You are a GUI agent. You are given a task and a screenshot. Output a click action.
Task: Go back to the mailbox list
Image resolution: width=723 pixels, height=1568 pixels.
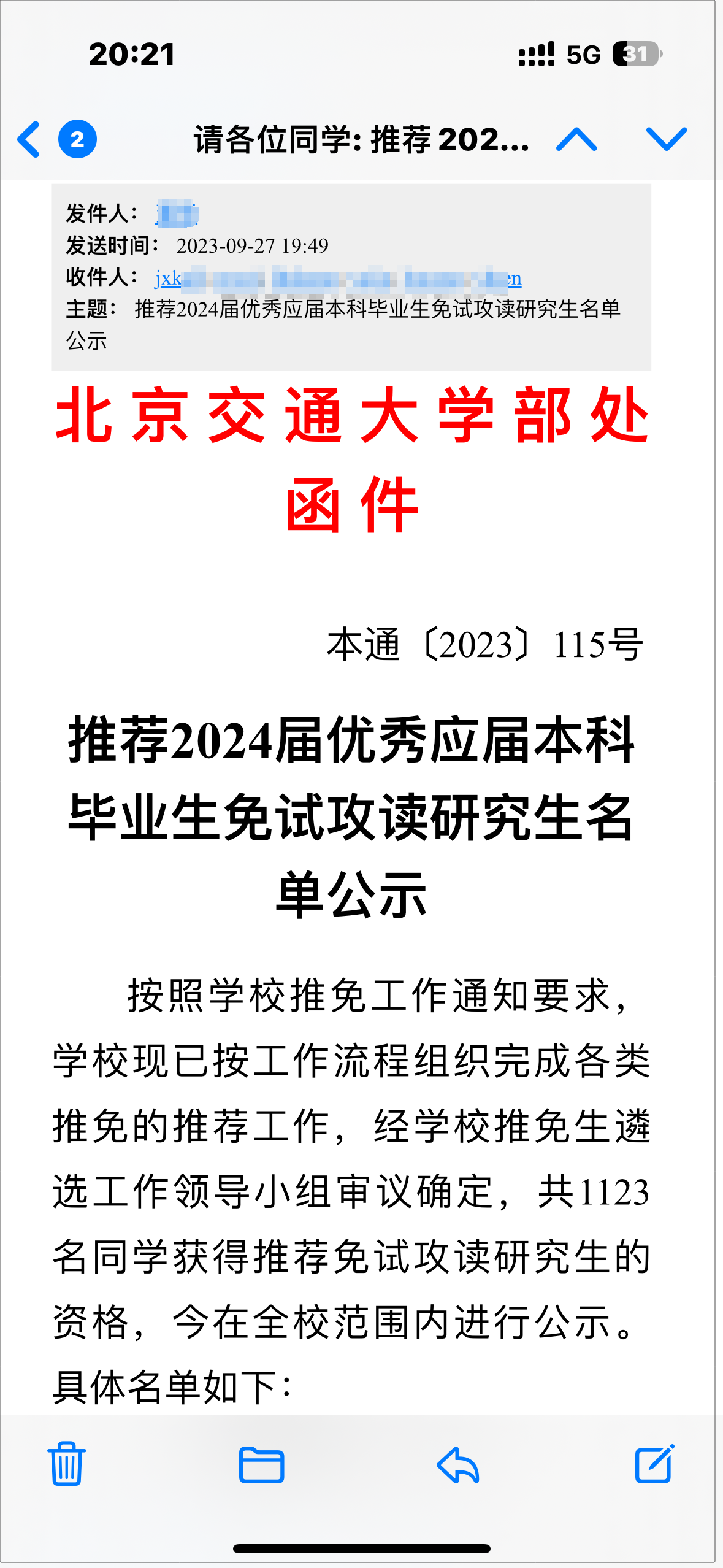(29, 139)
